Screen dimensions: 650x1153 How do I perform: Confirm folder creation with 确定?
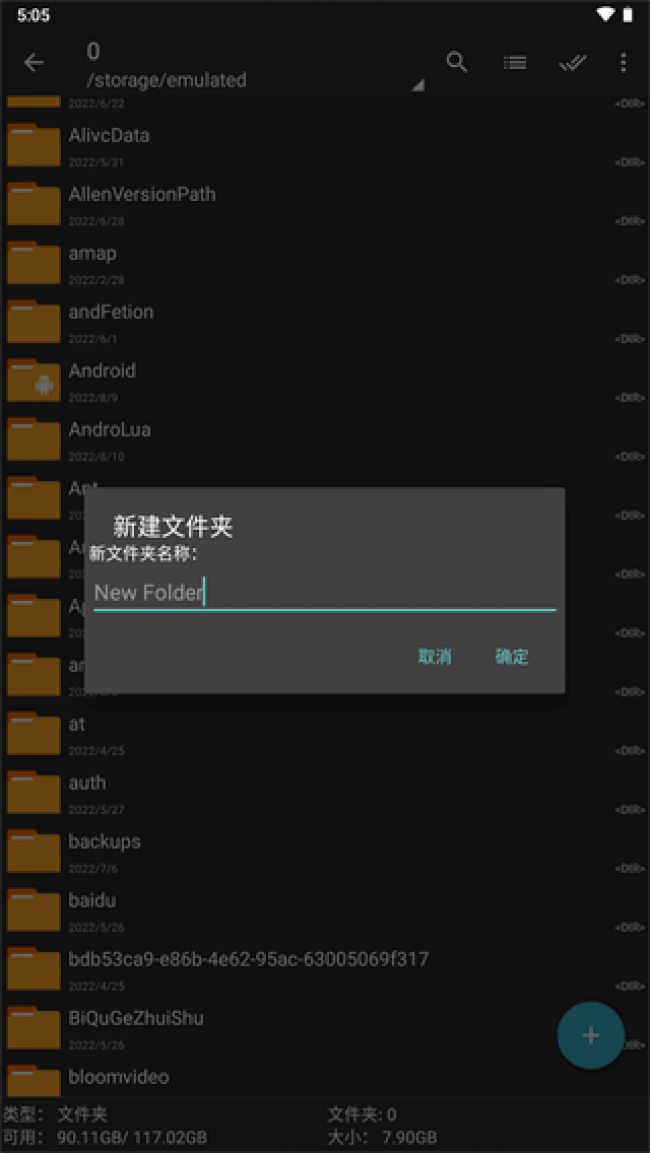[x=512, y=657]
